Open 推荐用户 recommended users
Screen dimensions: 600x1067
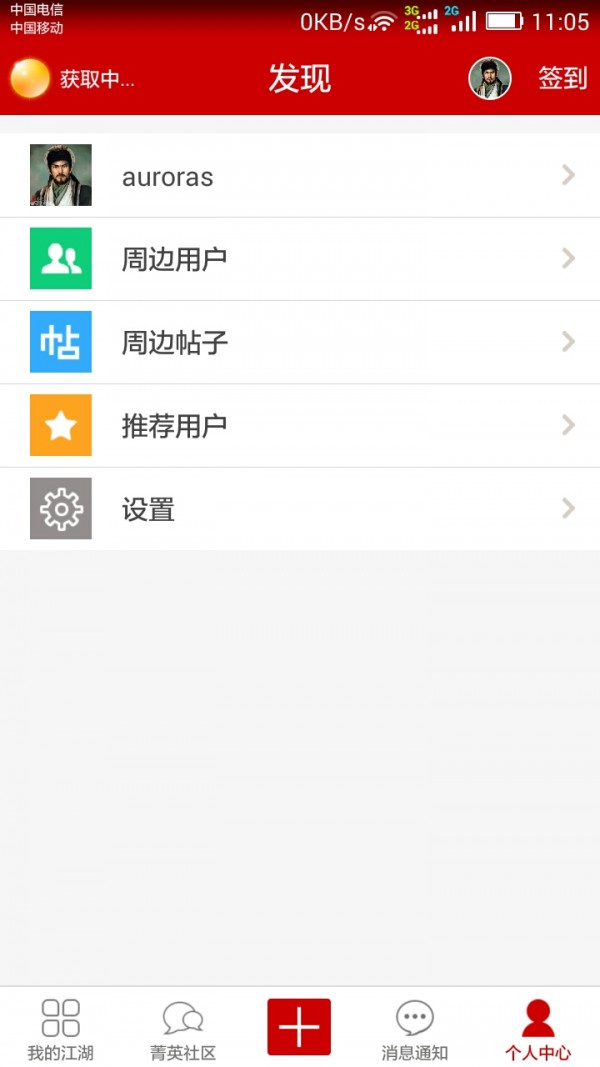coord(300,425)
